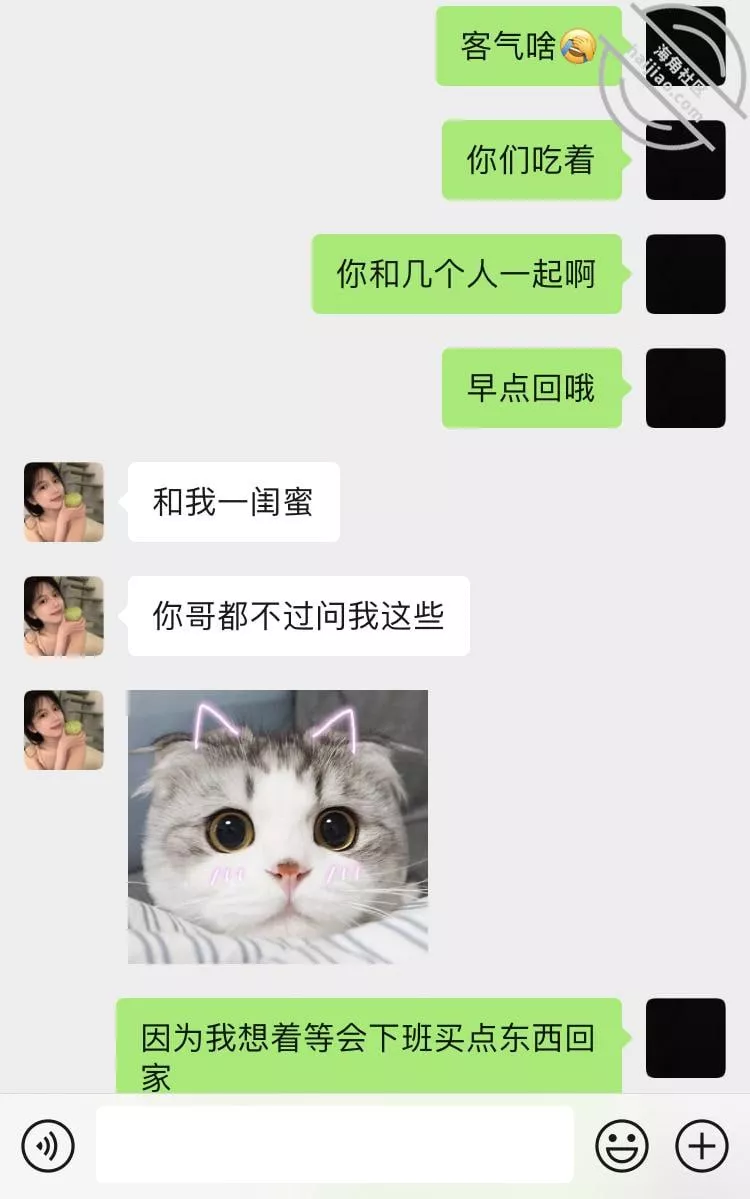Switch to voice message input
Viewport: 750px width, 1199px height.
48,1145
